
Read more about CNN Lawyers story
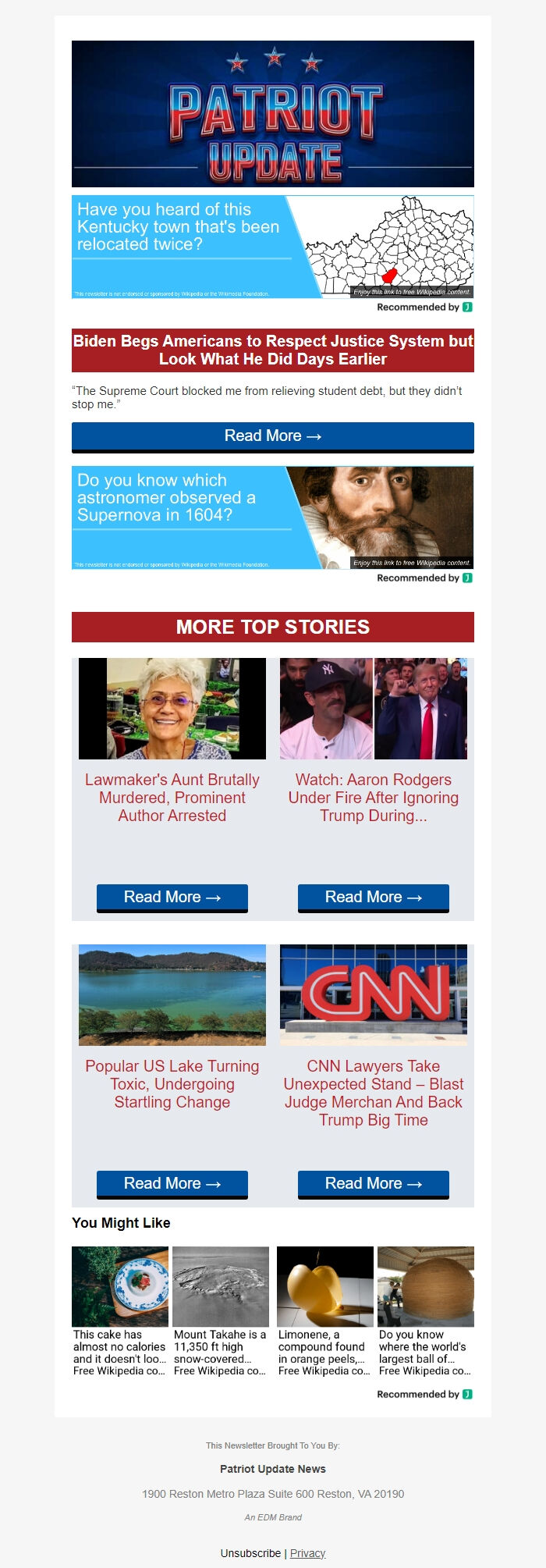click(x=373, y=1184)
